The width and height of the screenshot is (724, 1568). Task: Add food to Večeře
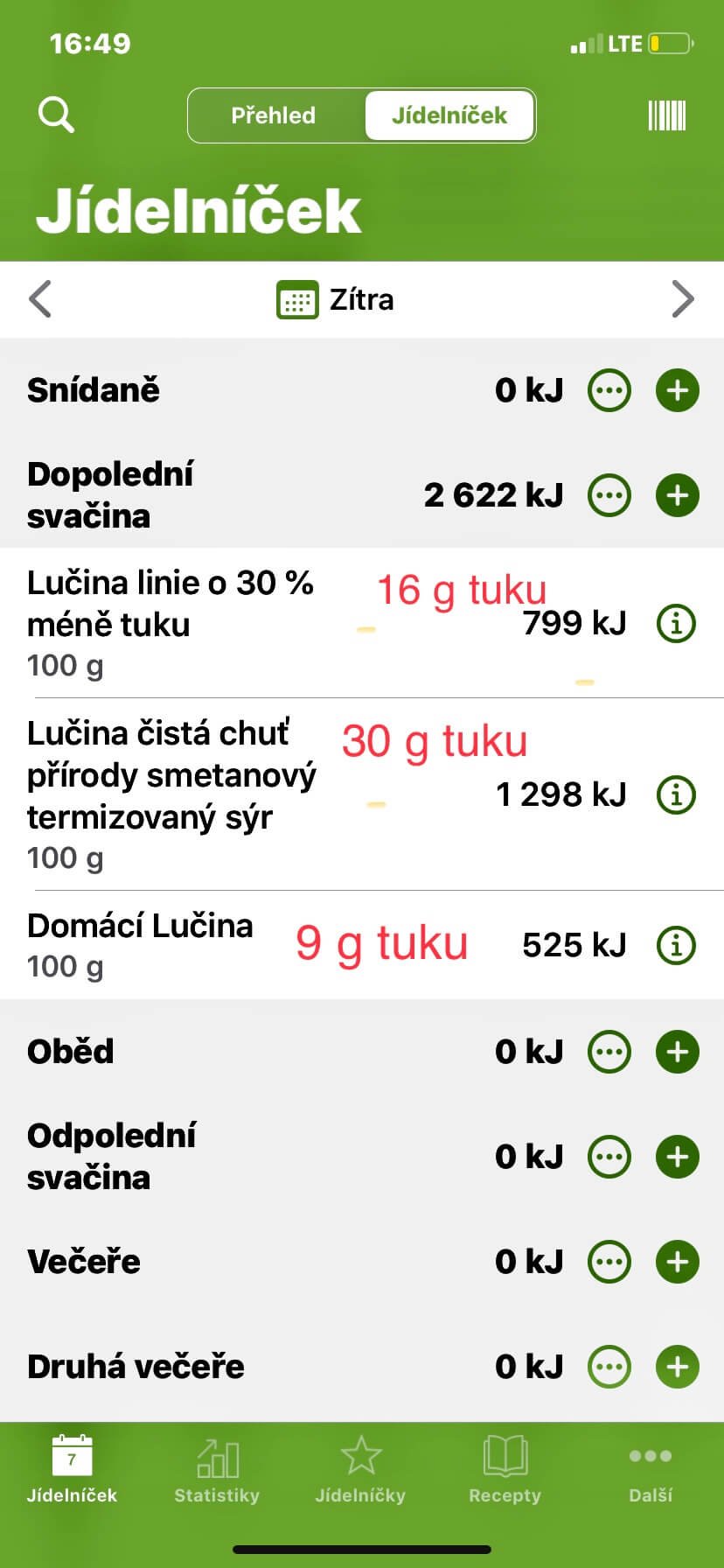[x=678, y=1262]
